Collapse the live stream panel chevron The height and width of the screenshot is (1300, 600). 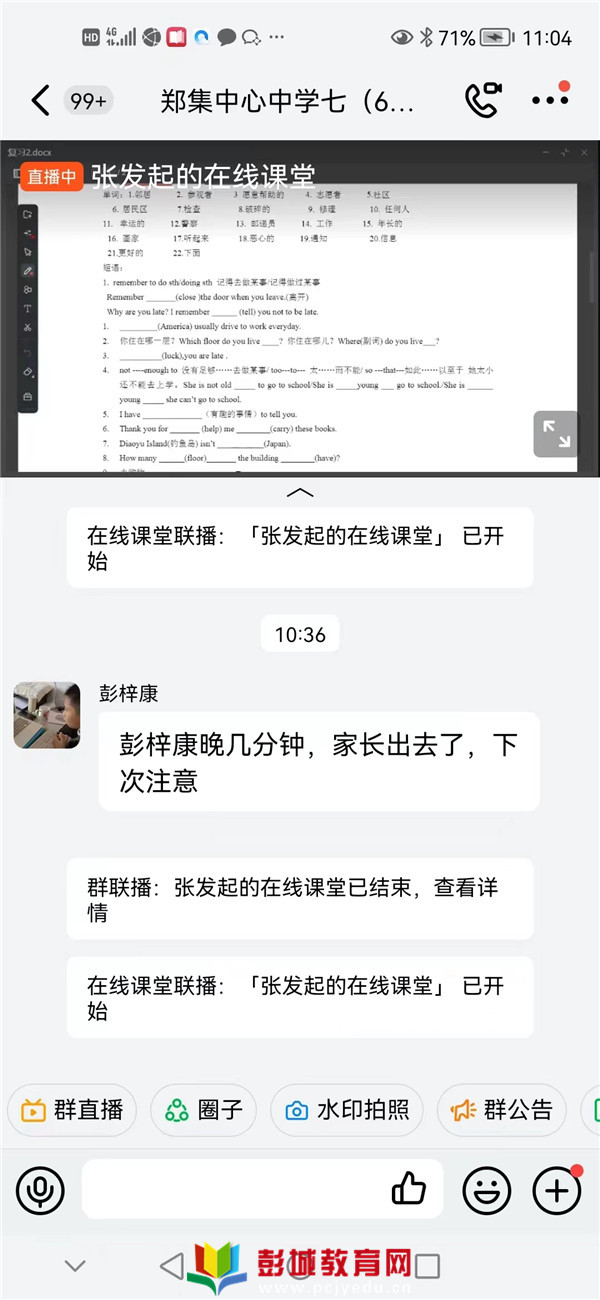pyautogui.click(x=300, y=492)
